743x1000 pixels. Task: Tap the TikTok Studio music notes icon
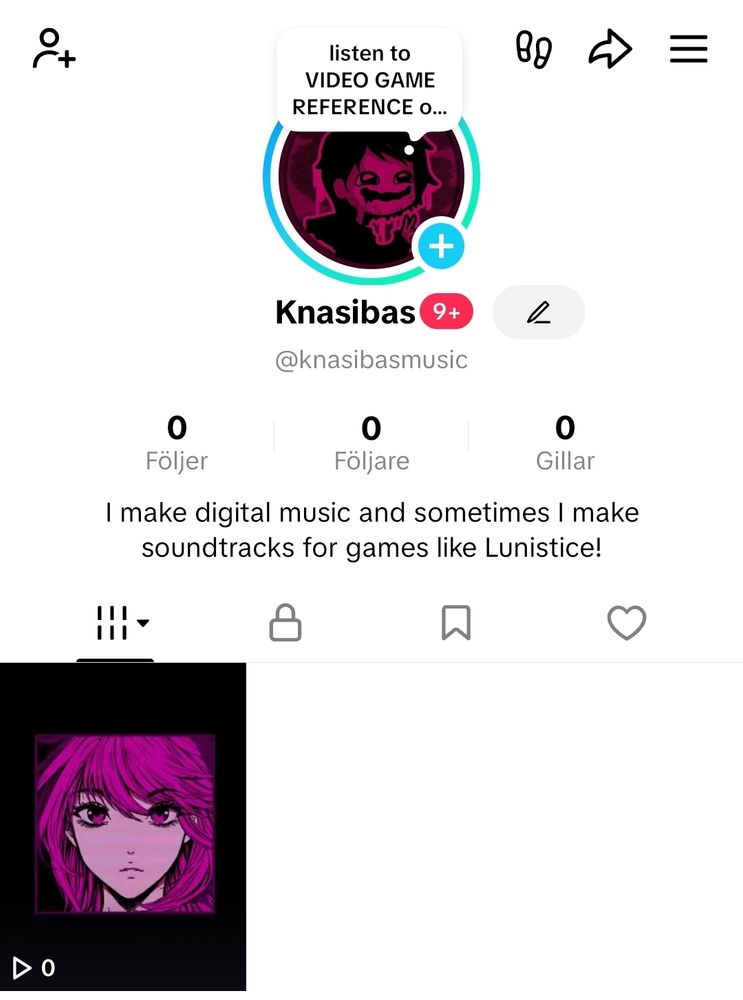(x=535, y=48)
